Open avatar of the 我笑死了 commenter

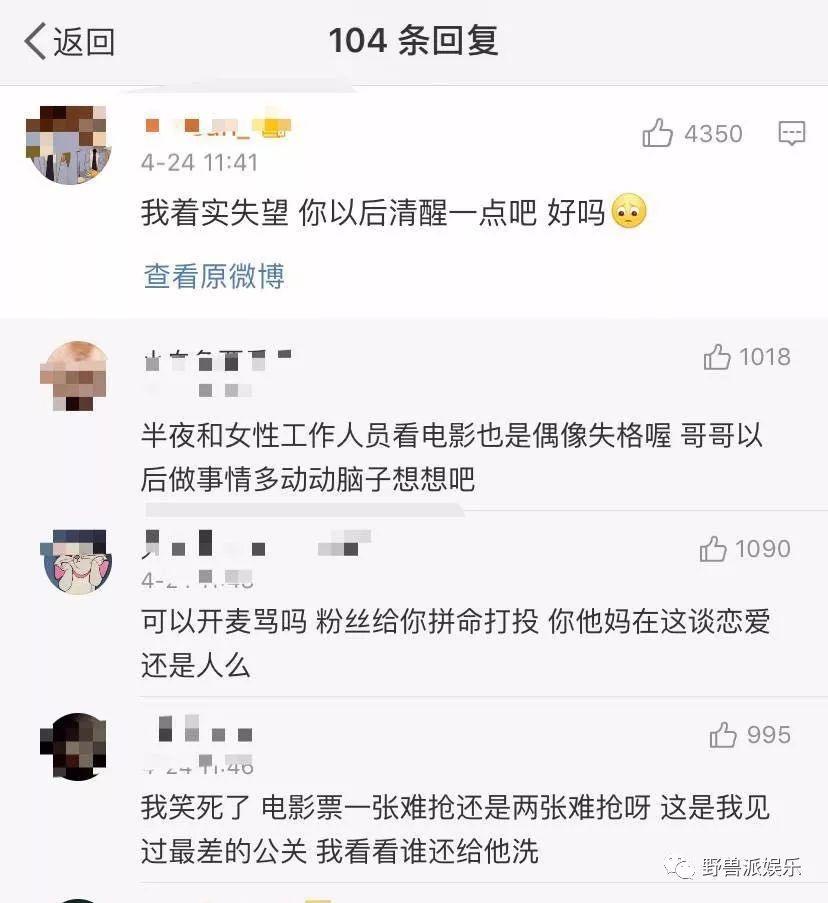click(73, 747)
